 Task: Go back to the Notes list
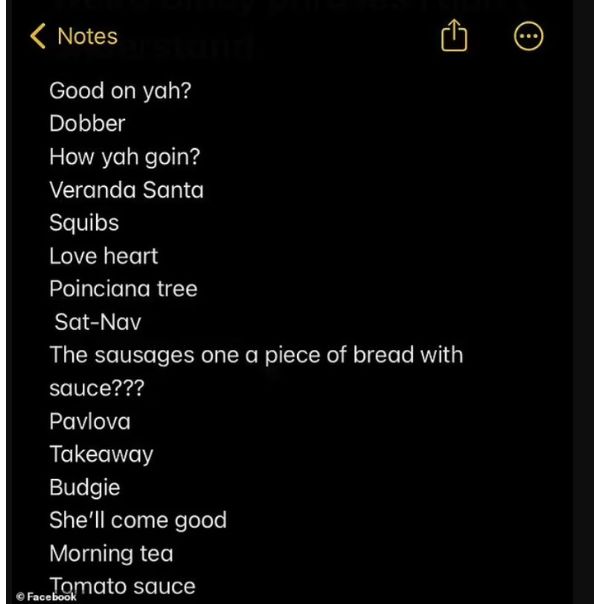(73, 37)
